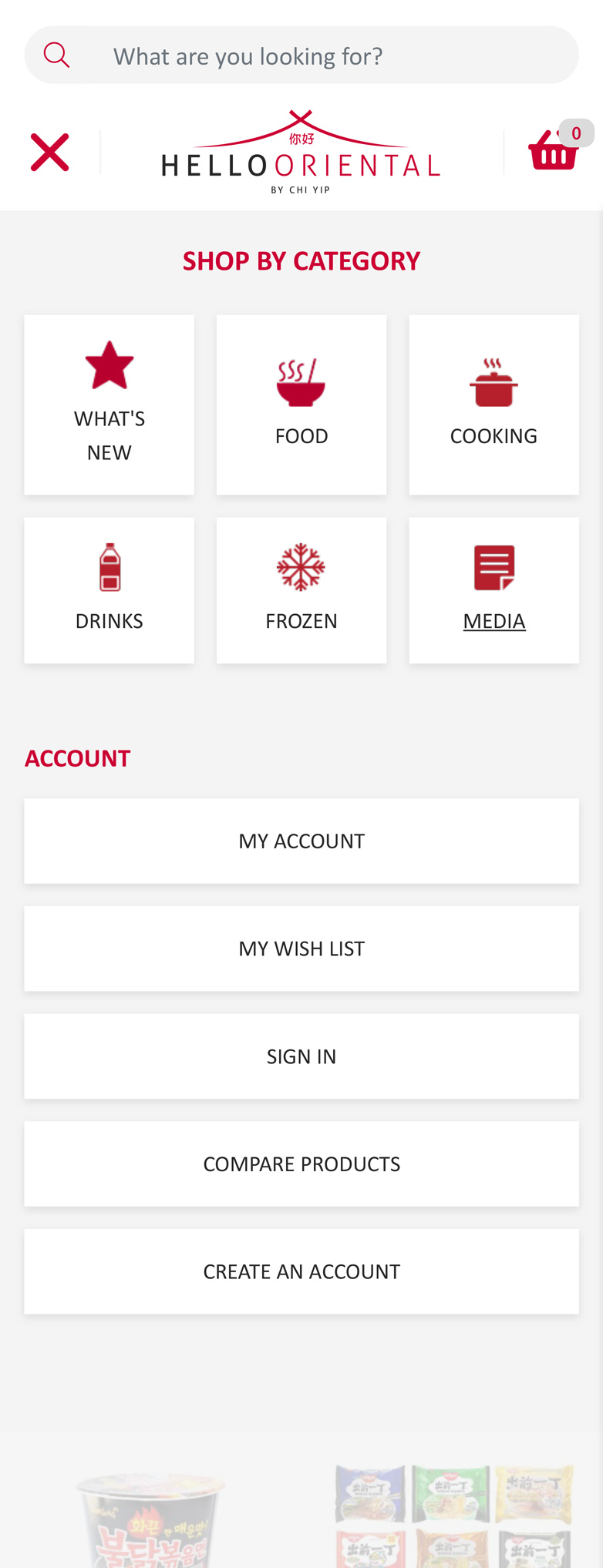View My Wish List
This screenshot has height=1568, width=603.
[x=301, y=949]
